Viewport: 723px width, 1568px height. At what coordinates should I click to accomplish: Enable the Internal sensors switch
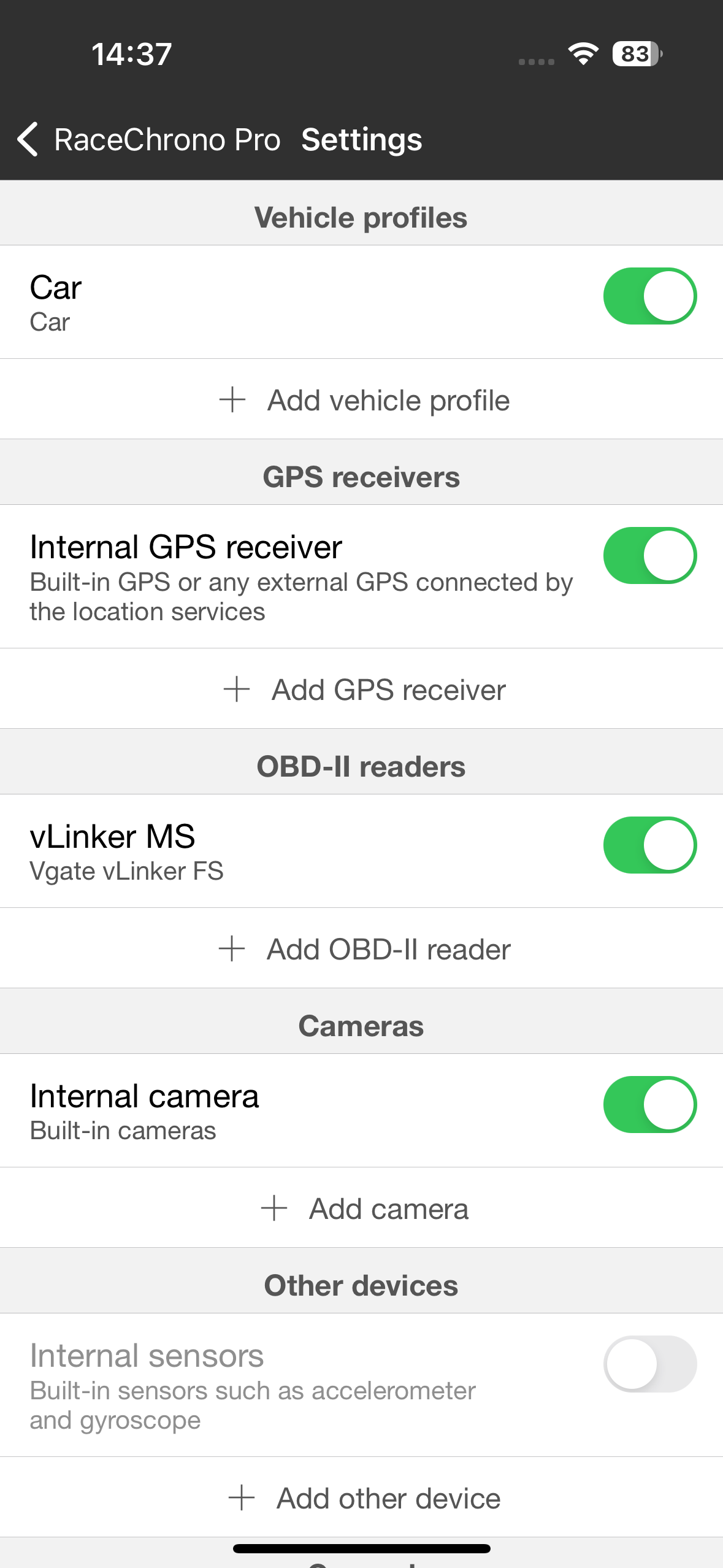point(649,1364)
